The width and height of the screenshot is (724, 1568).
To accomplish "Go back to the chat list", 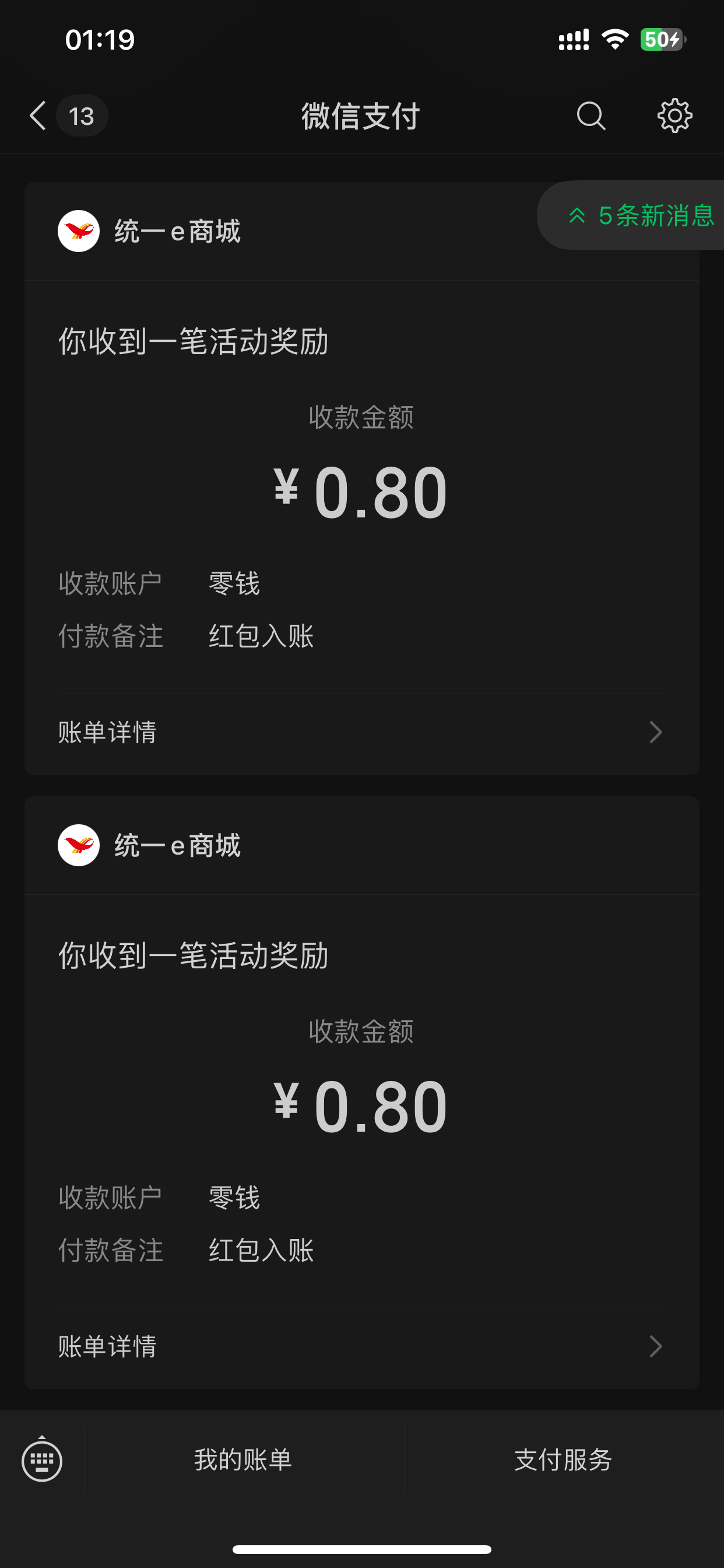I will point(39,116).
